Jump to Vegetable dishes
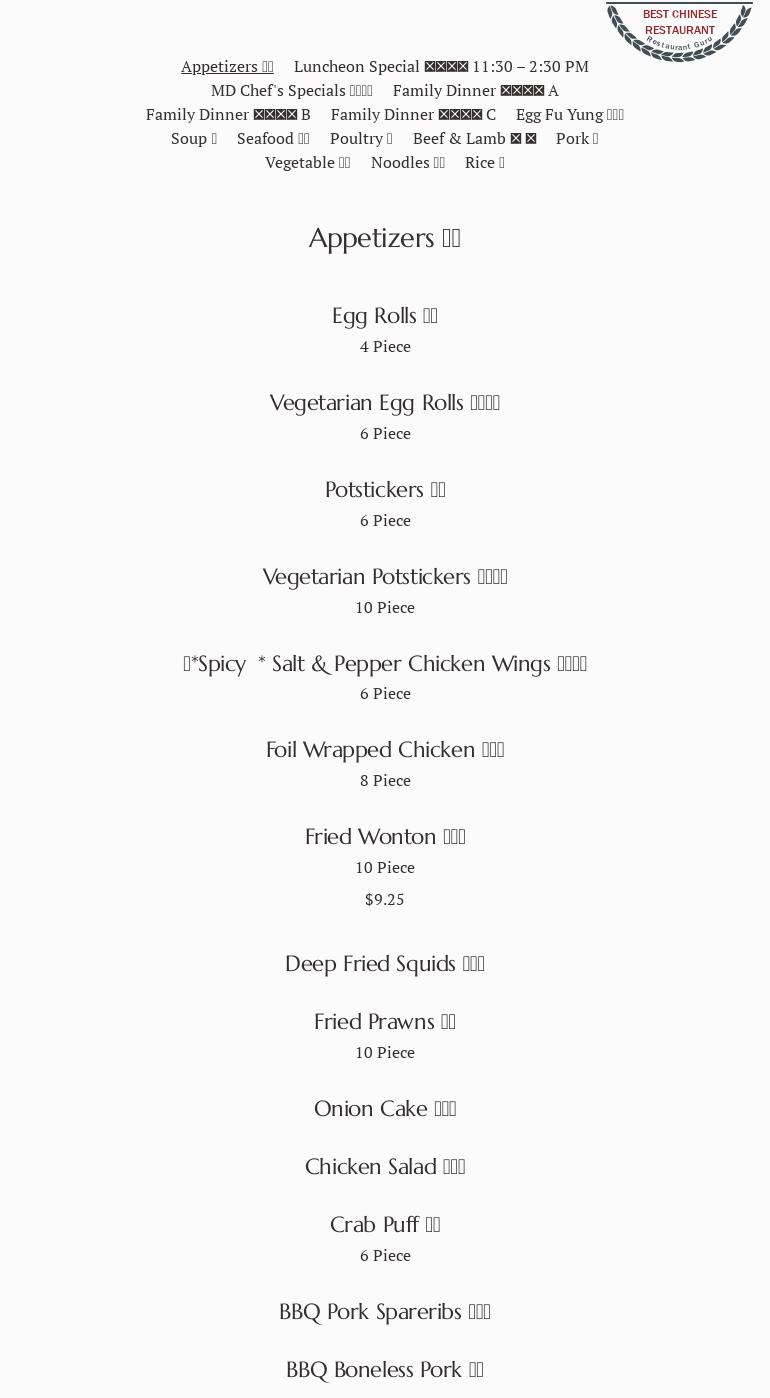Viewport: 770px width, 1398px height. pyautogui.click(x=307, y=163)
